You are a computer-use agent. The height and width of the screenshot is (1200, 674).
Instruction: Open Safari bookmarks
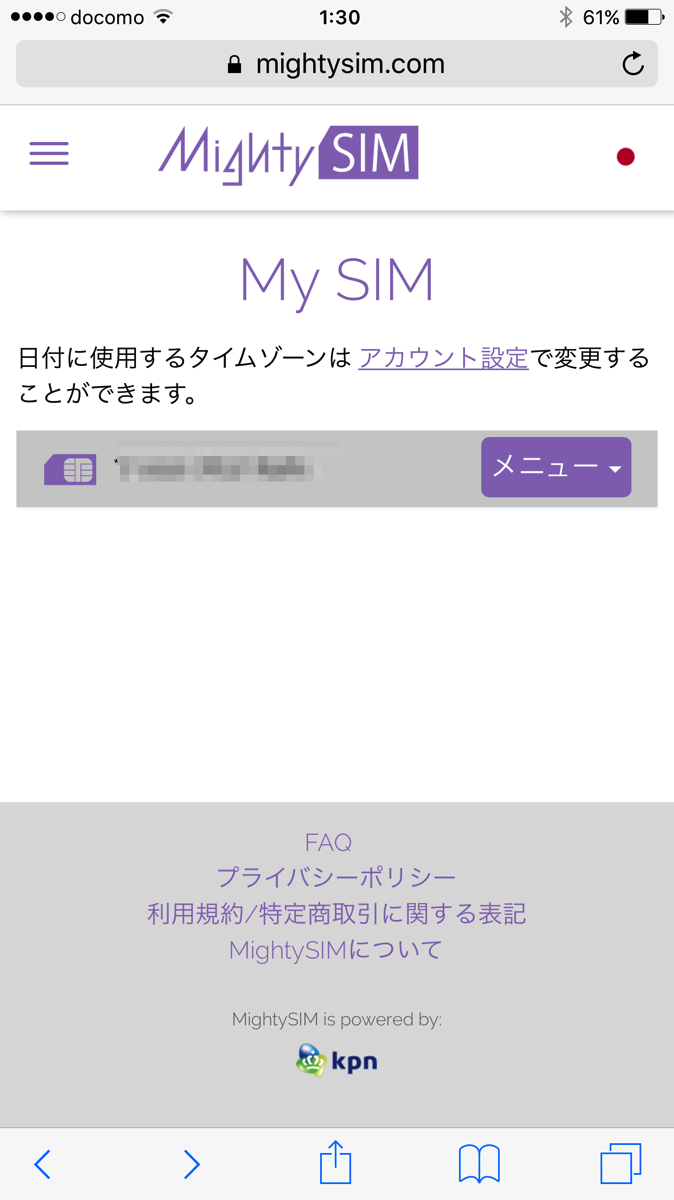(x=479, y=1164)
